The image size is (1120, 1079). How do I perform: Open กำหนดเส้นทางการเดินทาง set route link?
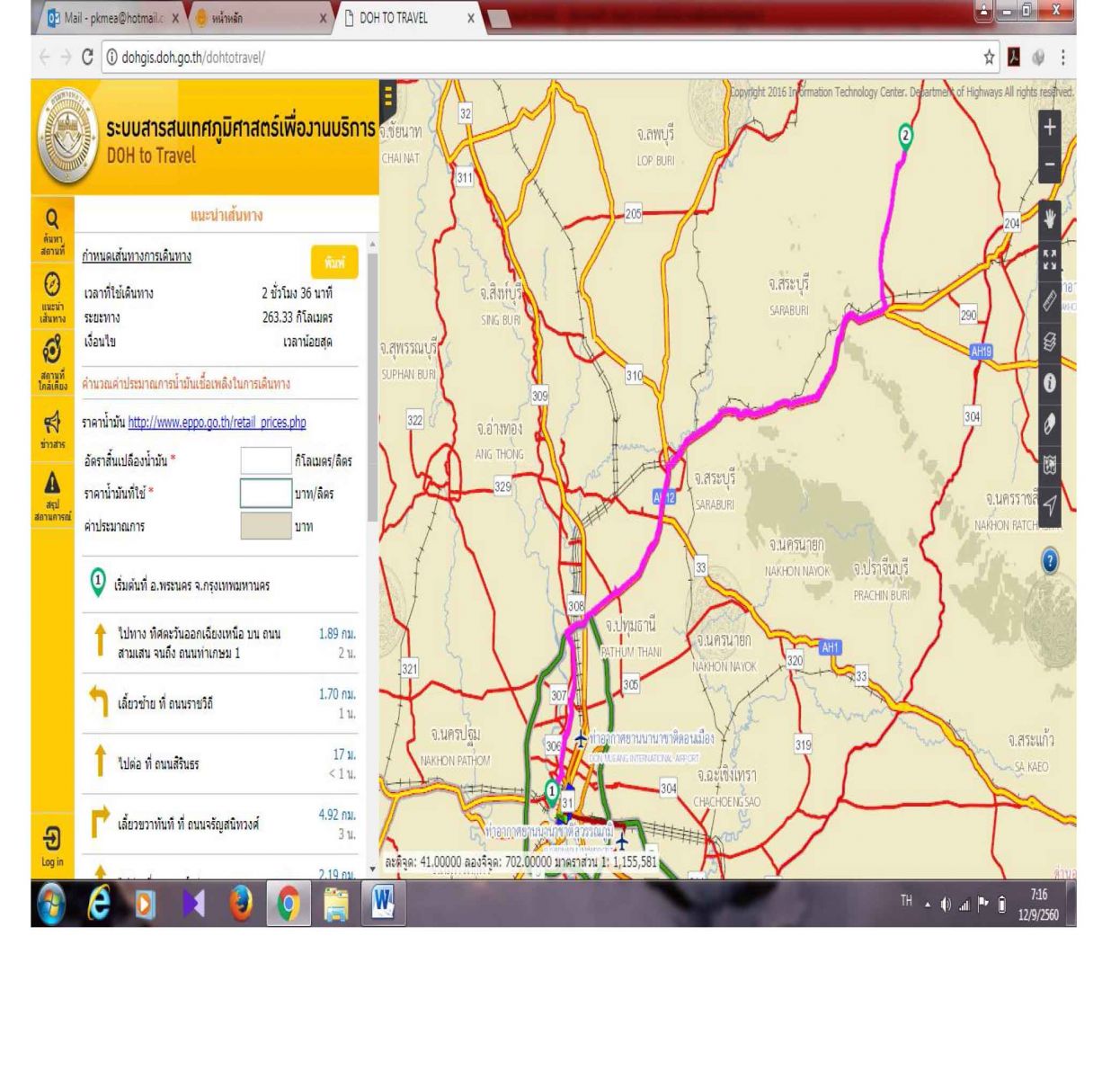coord(137,256)
